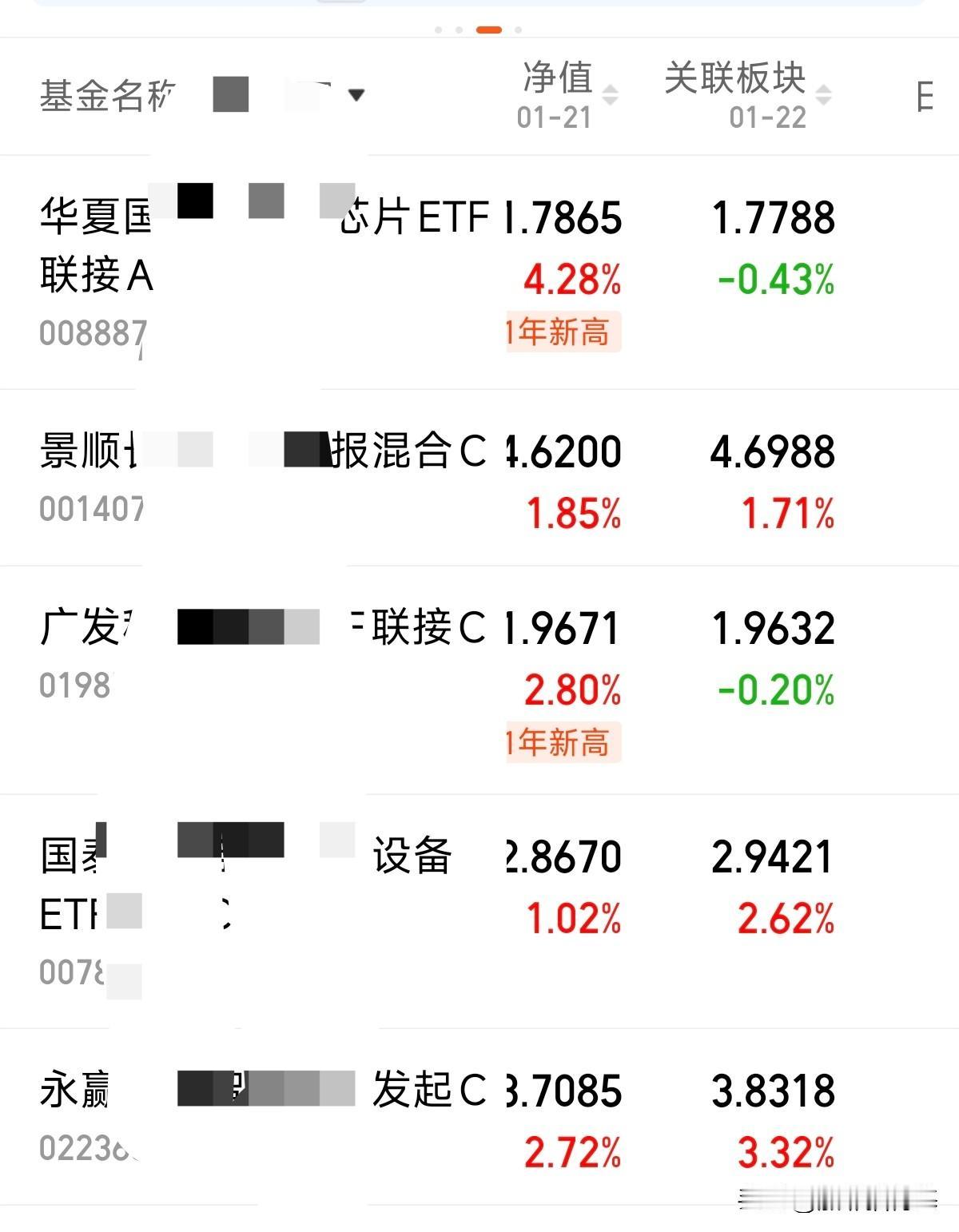Open the 基金名称 filter dropdown arrow

[x=357, y=94]
